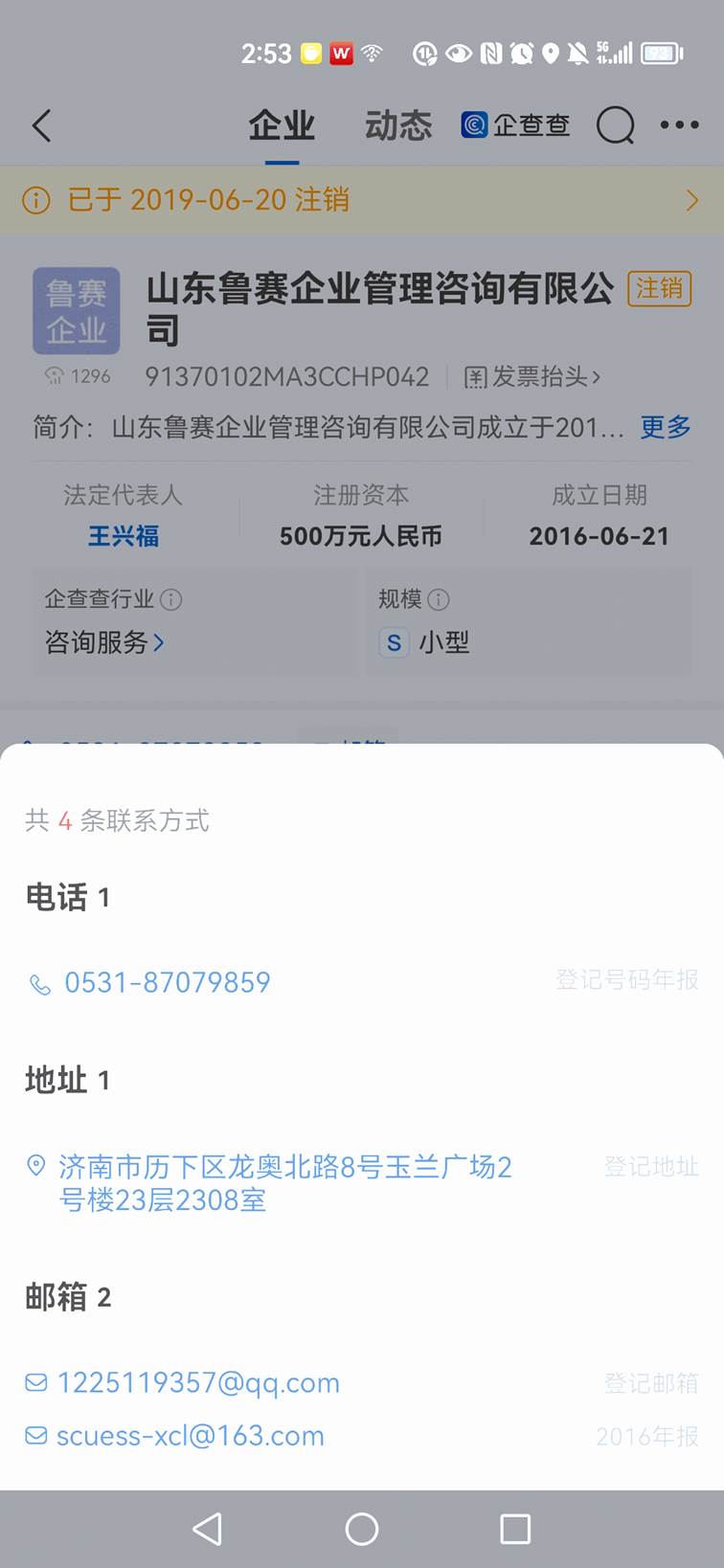
Task: Open the three-dot overflow menu
Action: click(x=679, y=125)
